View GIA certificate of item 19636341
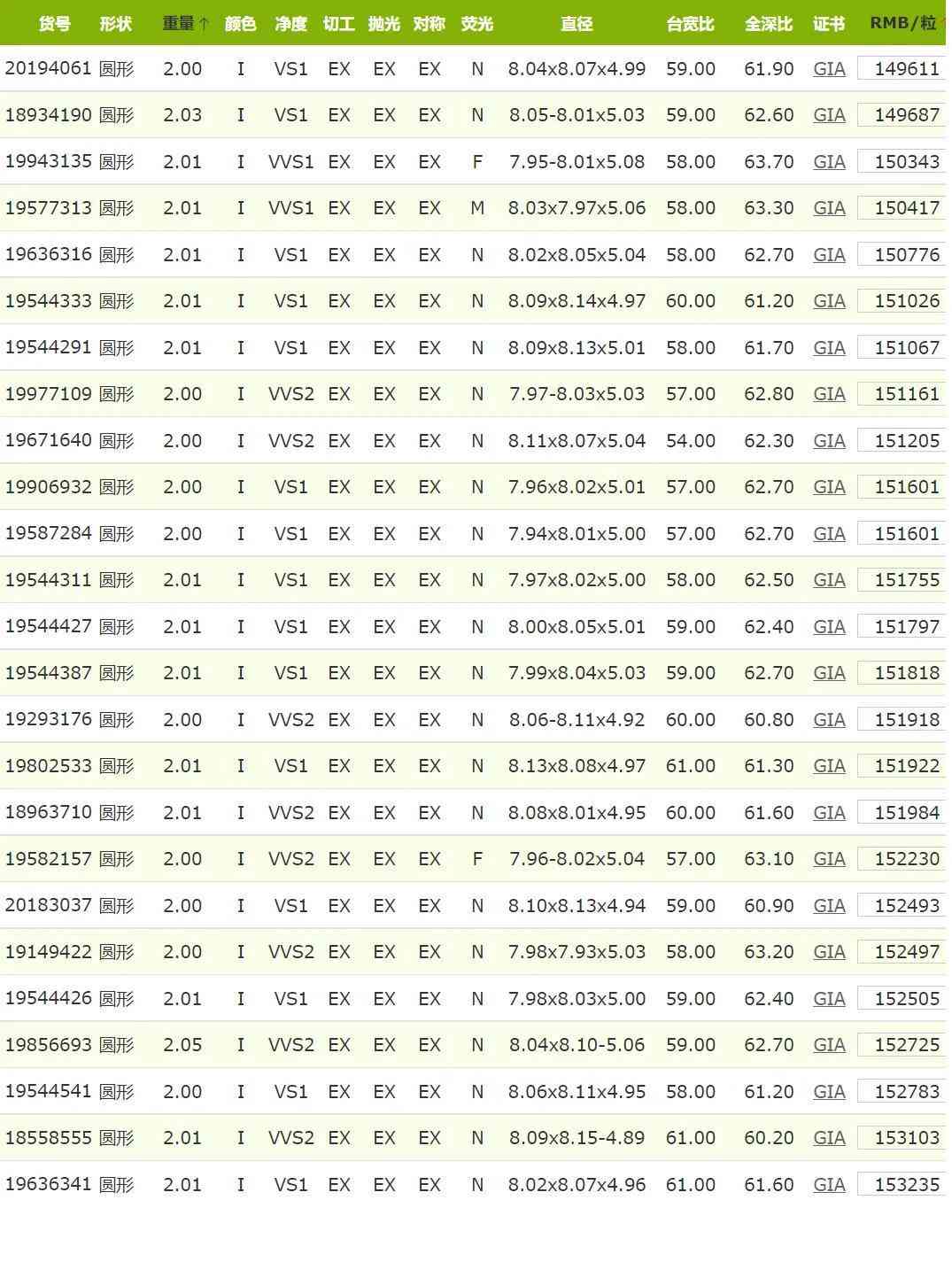The height and width of the screenshot is (1262, 952). click(829, 1185)
